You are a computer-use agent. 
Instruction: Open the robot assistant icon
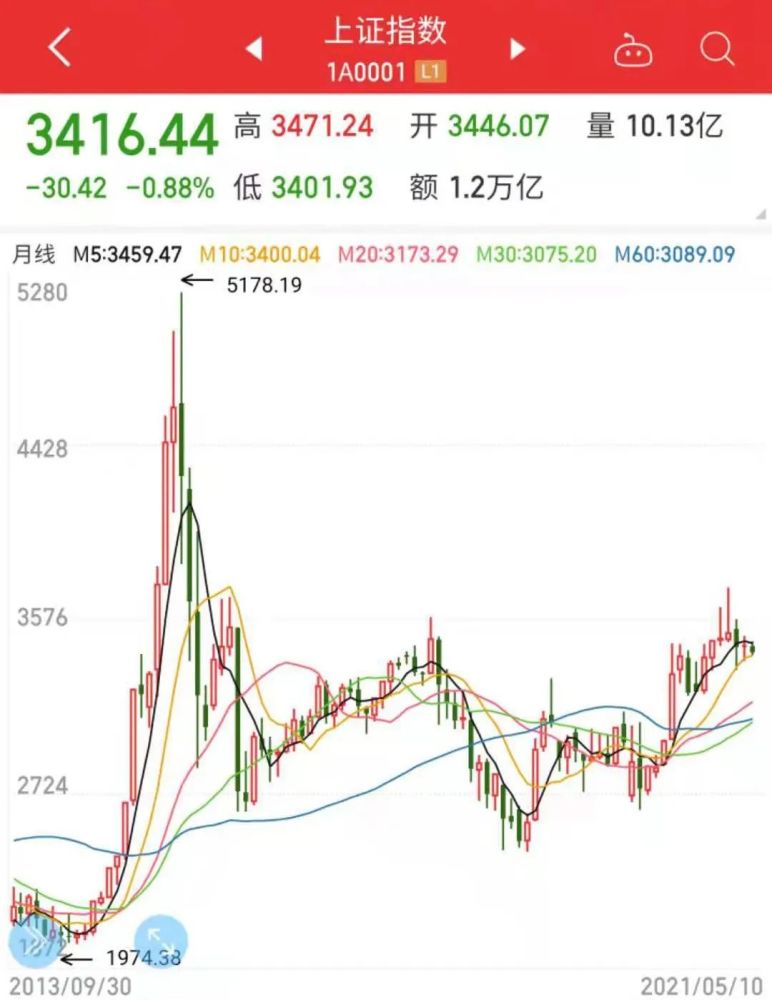(633, 48)
